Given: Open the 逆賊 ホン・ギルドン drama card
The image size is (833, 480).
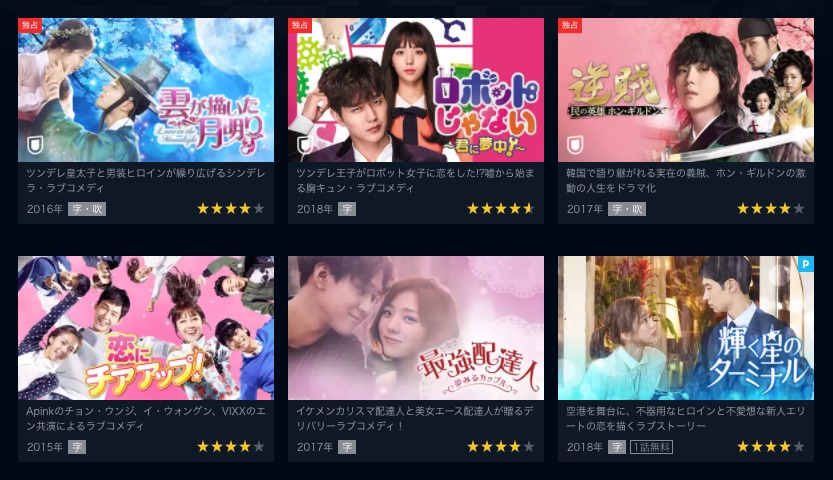Looking at the screenshot, I should pyautogui.click(x=686, y=90).
